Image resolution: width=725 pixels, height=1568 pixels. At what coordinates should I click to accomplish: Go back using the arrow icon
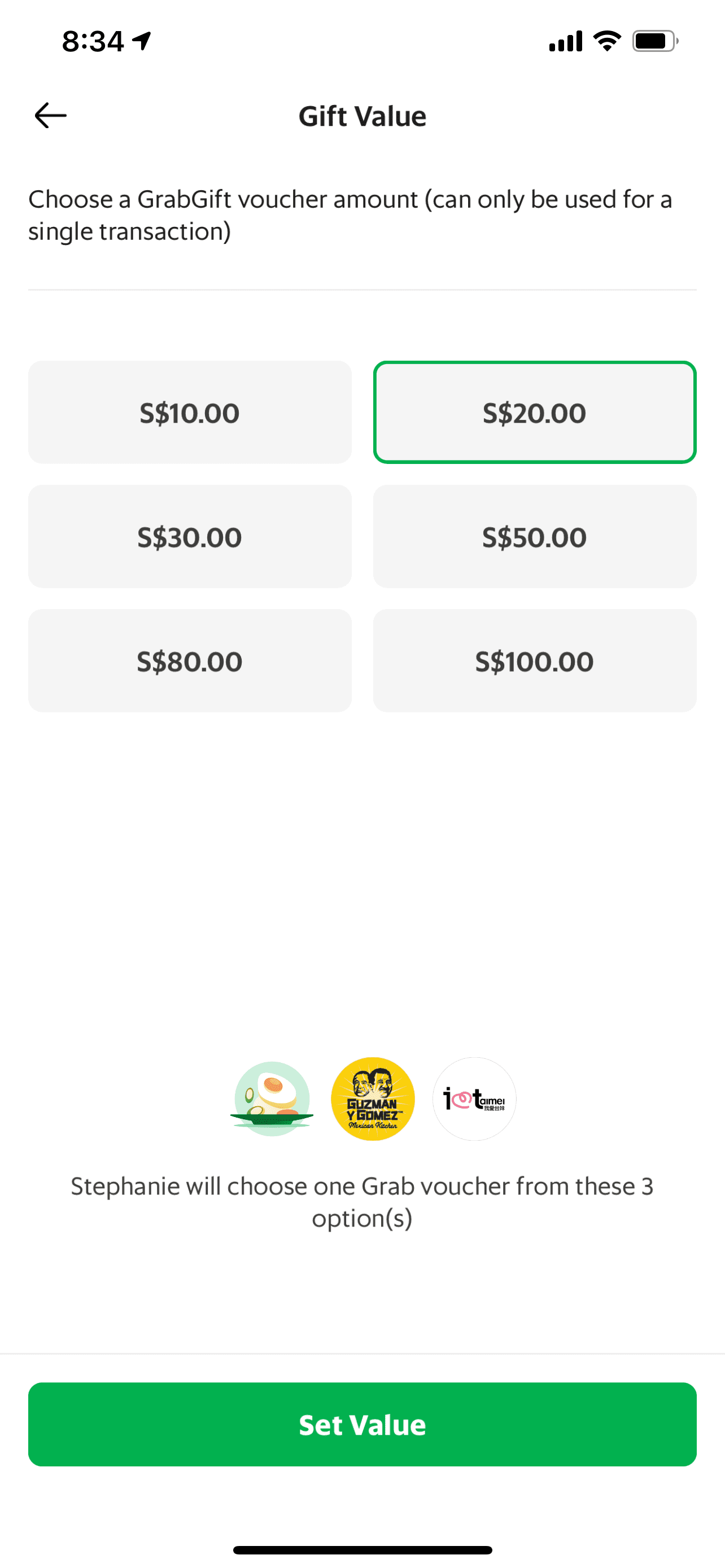(x=50, y=116)
